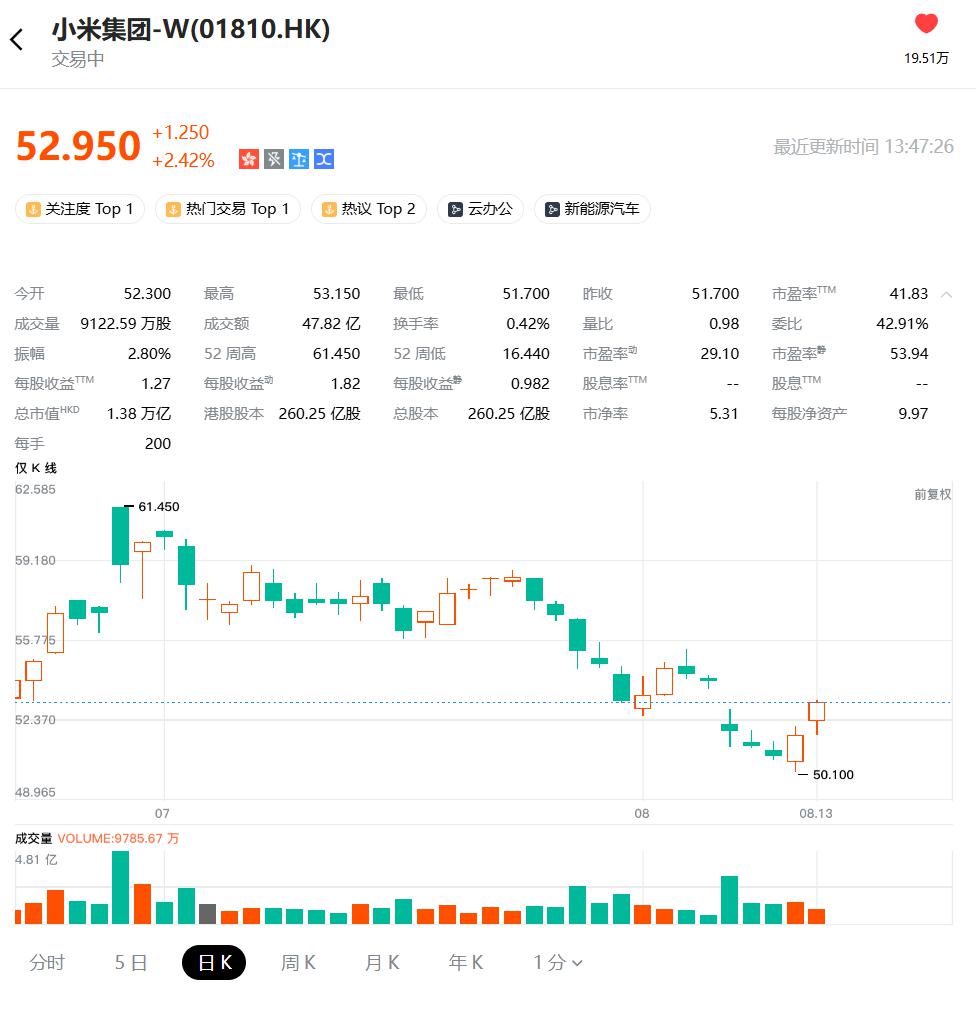The height and width of the screenshot is (1011, 976).
Task: Switch chart to 月K view
Action: [x=382, y=962]
